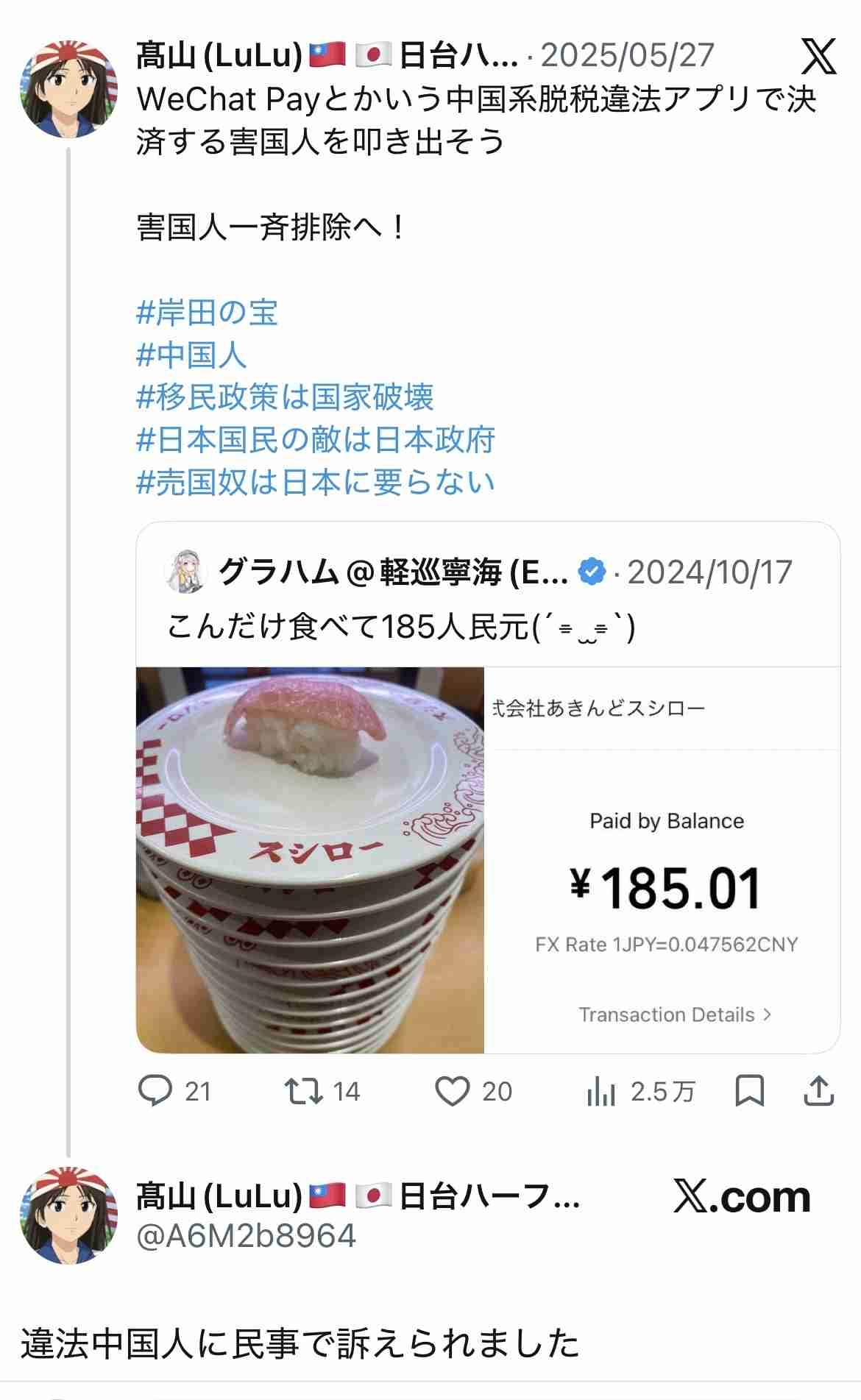
Task: Open 髙山's avatar on the 2025/05/27 post
Action: click(68, 89)
